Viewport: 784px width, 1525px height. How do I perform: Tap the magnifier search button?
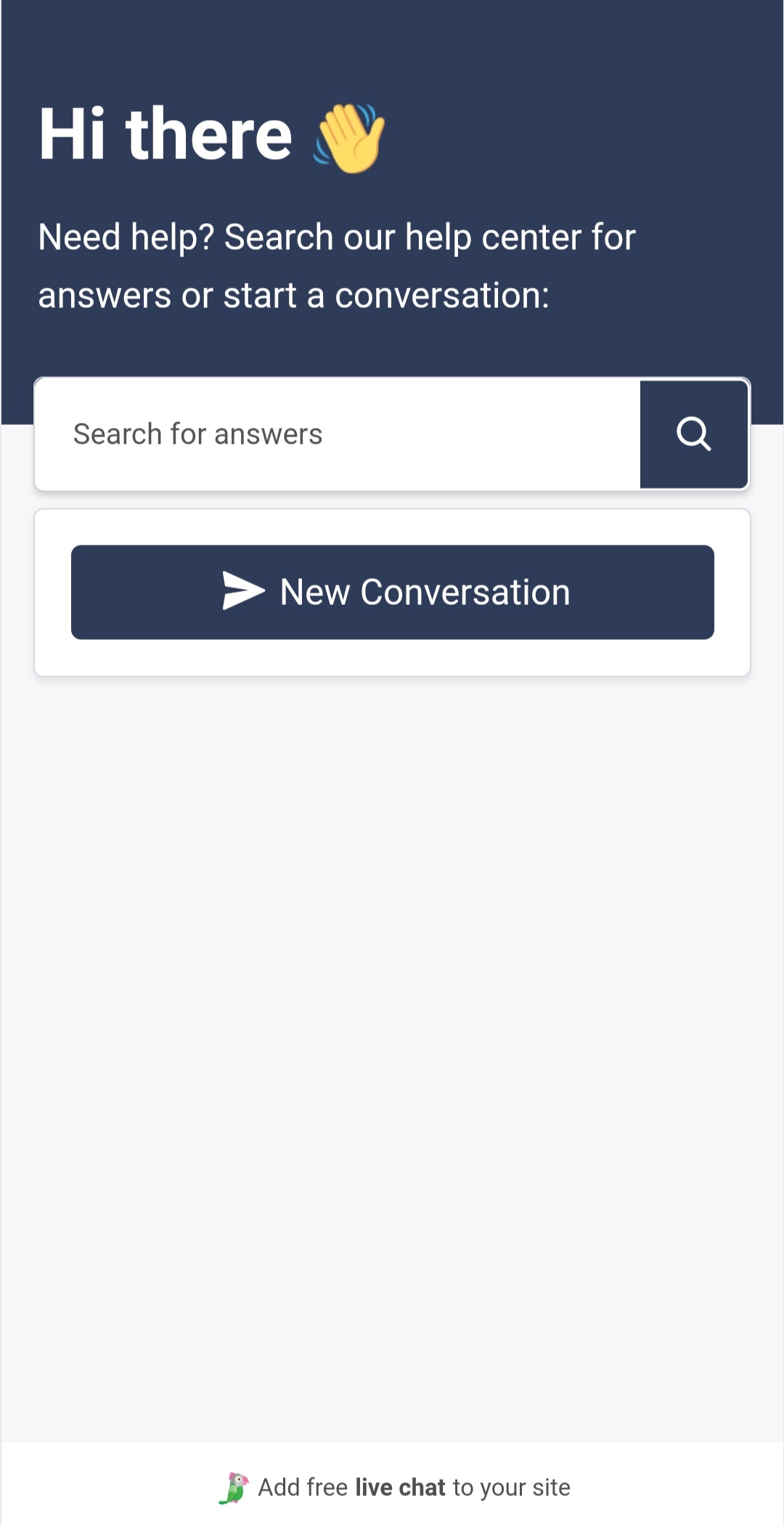click(693, 434)
